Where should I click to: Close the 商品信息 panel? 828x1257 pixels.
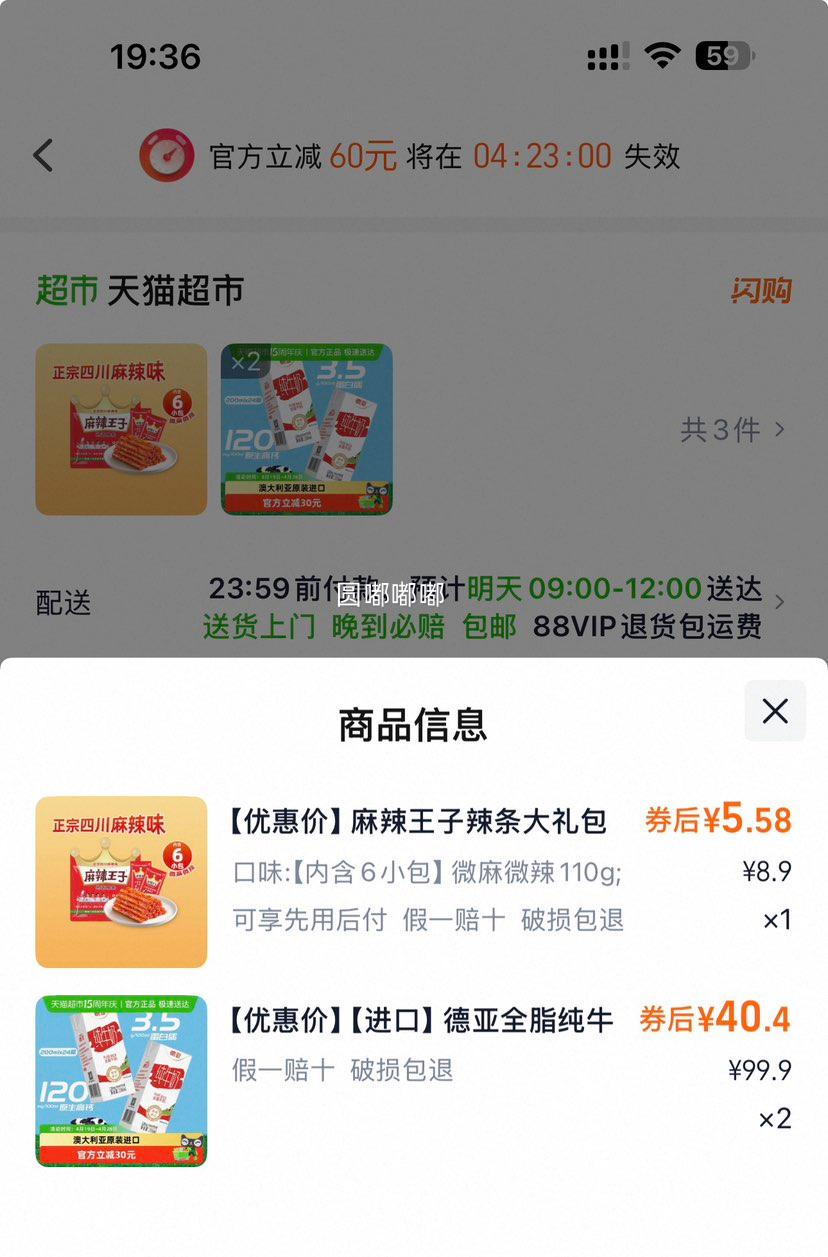click(775, 711)
